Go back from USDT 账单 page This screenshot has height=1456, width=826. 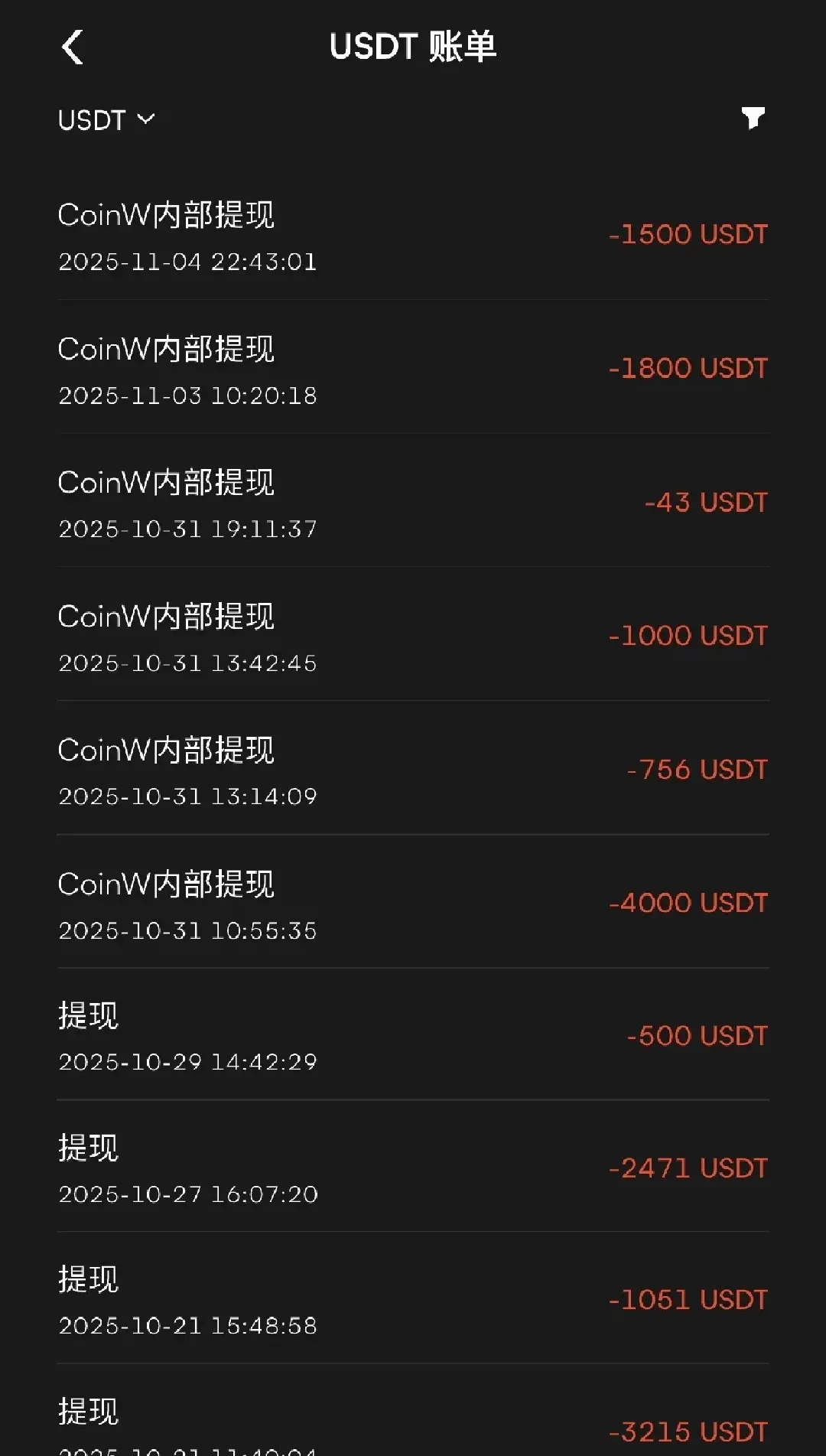click(73, 47)
